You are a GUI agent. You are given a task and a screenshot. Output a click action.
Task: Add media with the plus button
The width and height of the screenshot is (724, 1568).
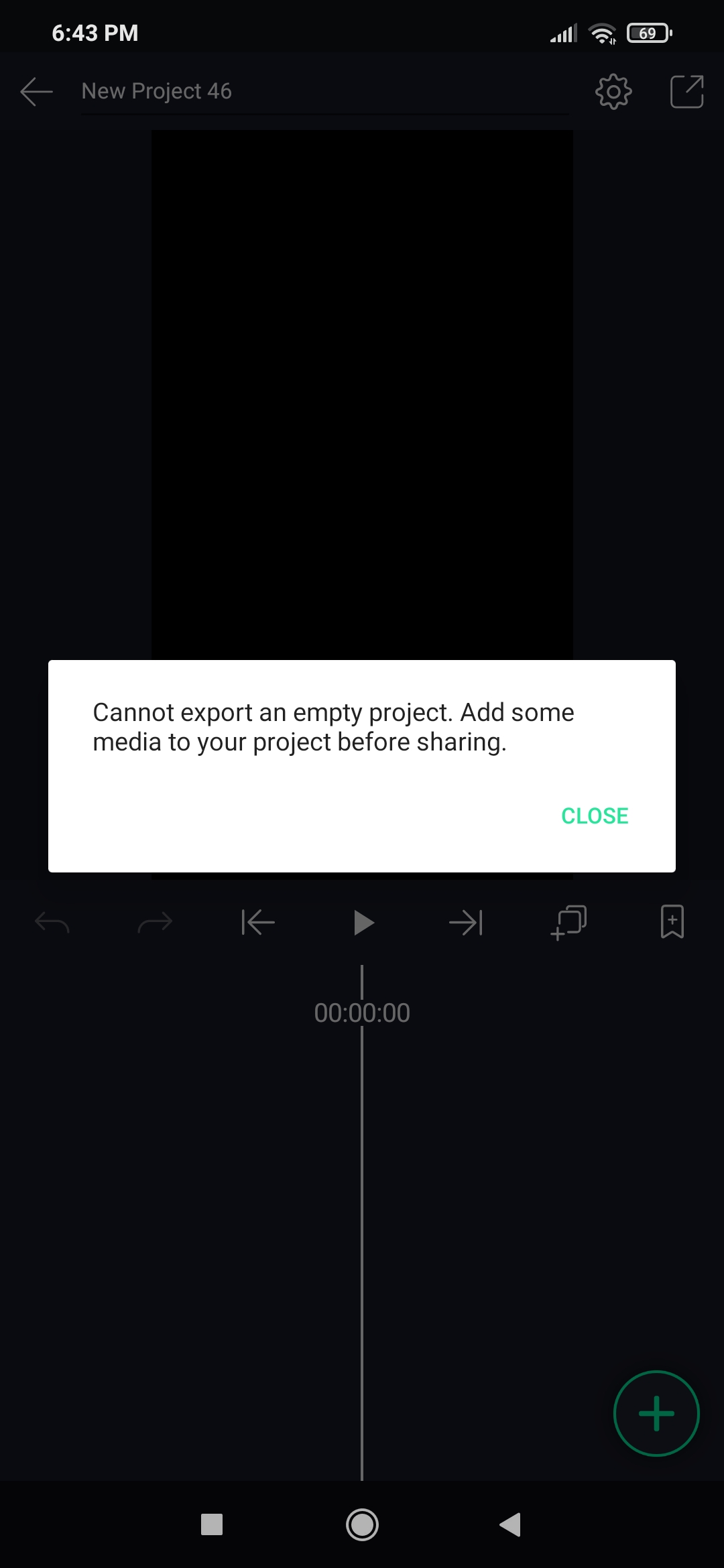656,1413
